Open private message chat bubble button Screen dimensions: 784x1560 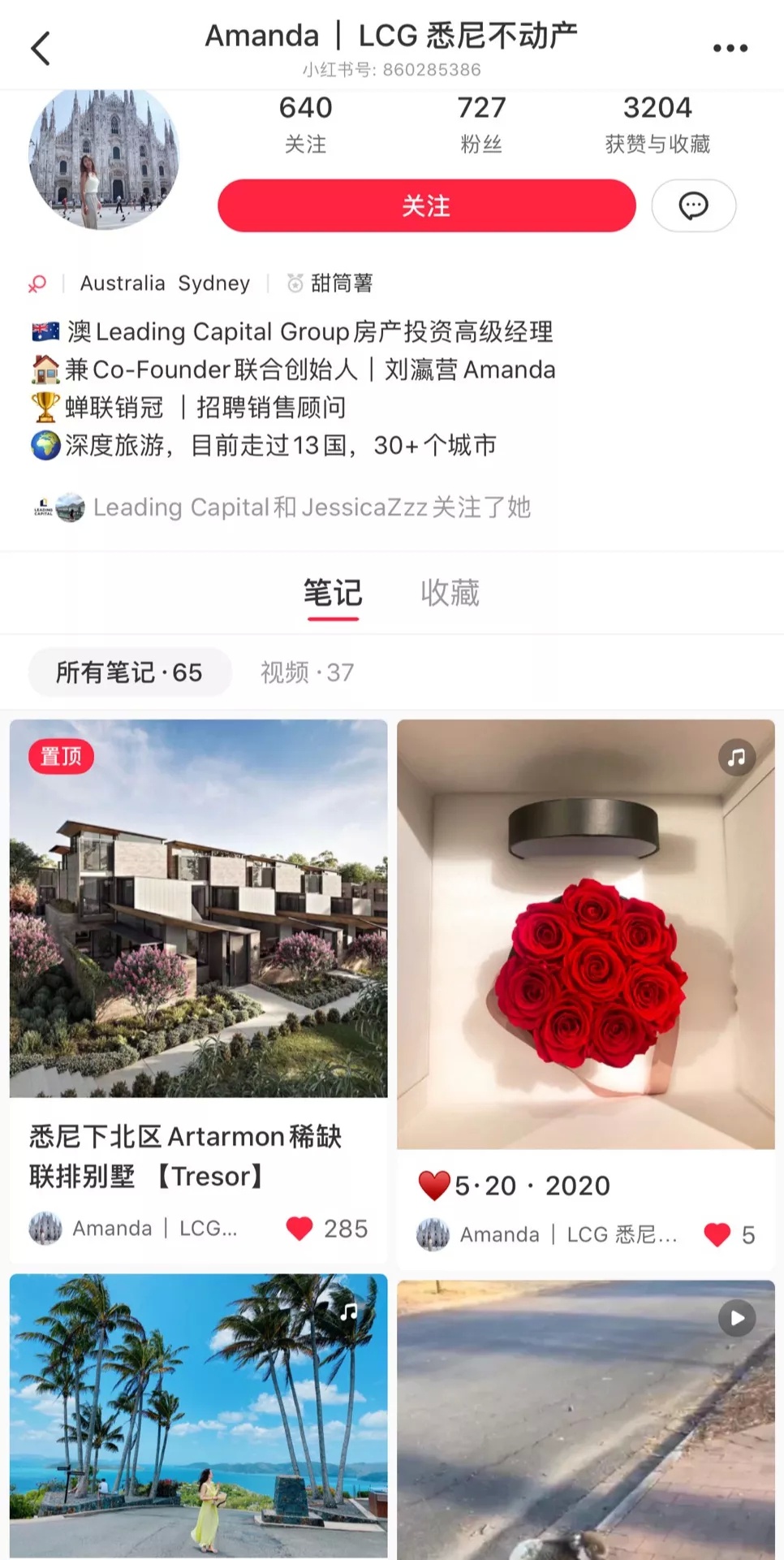click(693, 205)
